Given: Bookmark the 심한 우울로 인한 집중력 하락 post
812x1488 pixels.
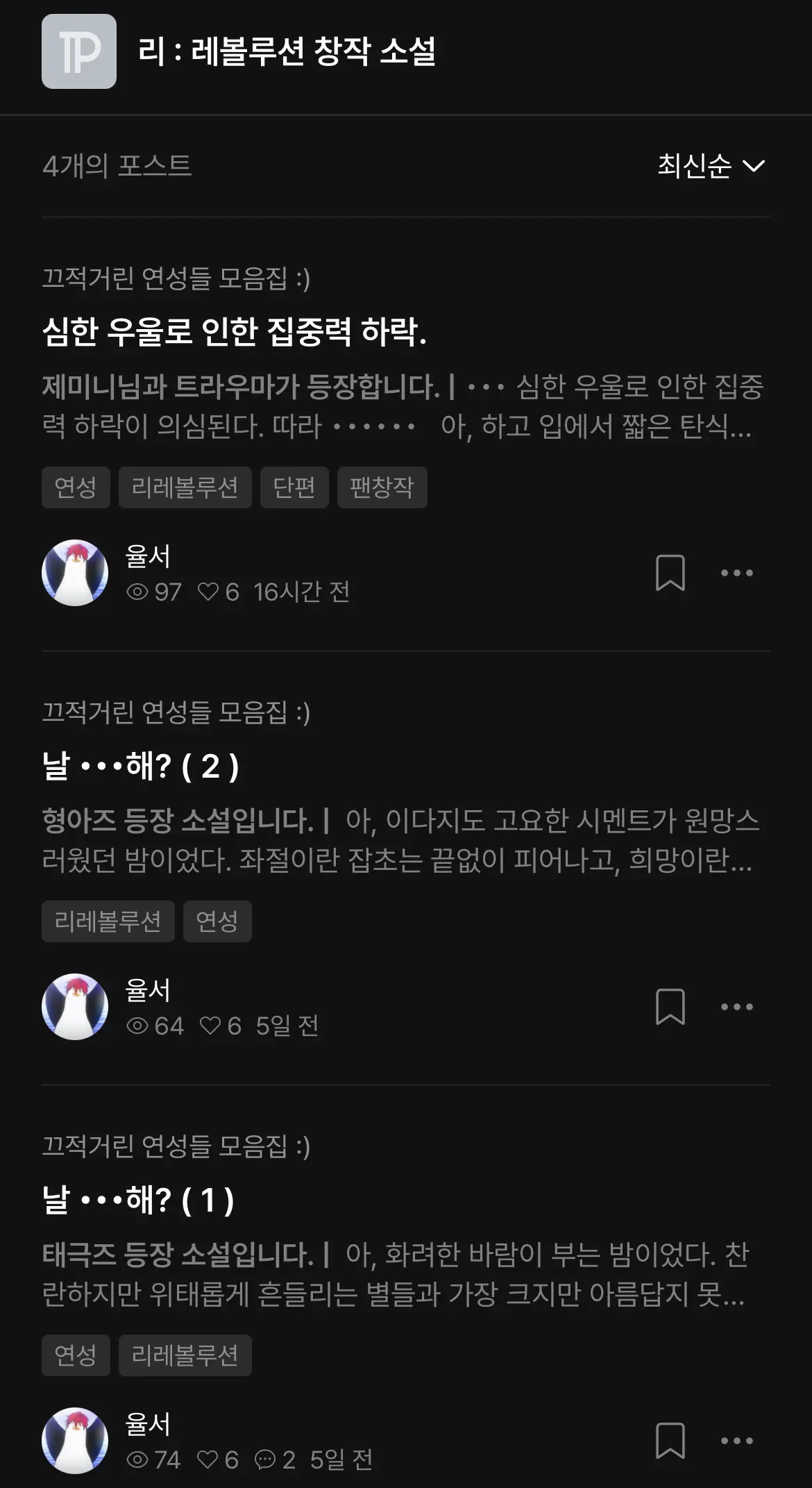Looking at the screenshot, I should [x=670, y=573].
